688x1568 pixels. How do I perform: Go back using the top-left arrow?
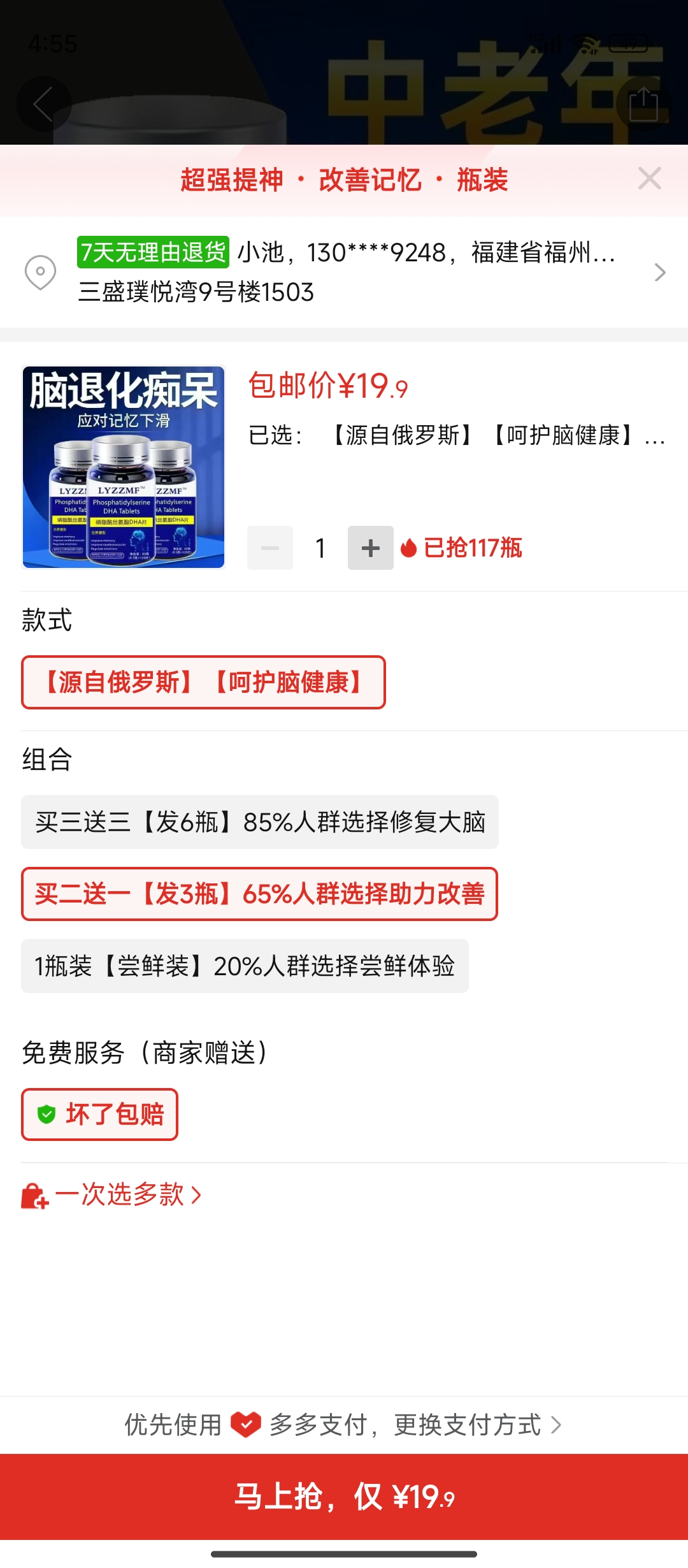tap(43, 105)
